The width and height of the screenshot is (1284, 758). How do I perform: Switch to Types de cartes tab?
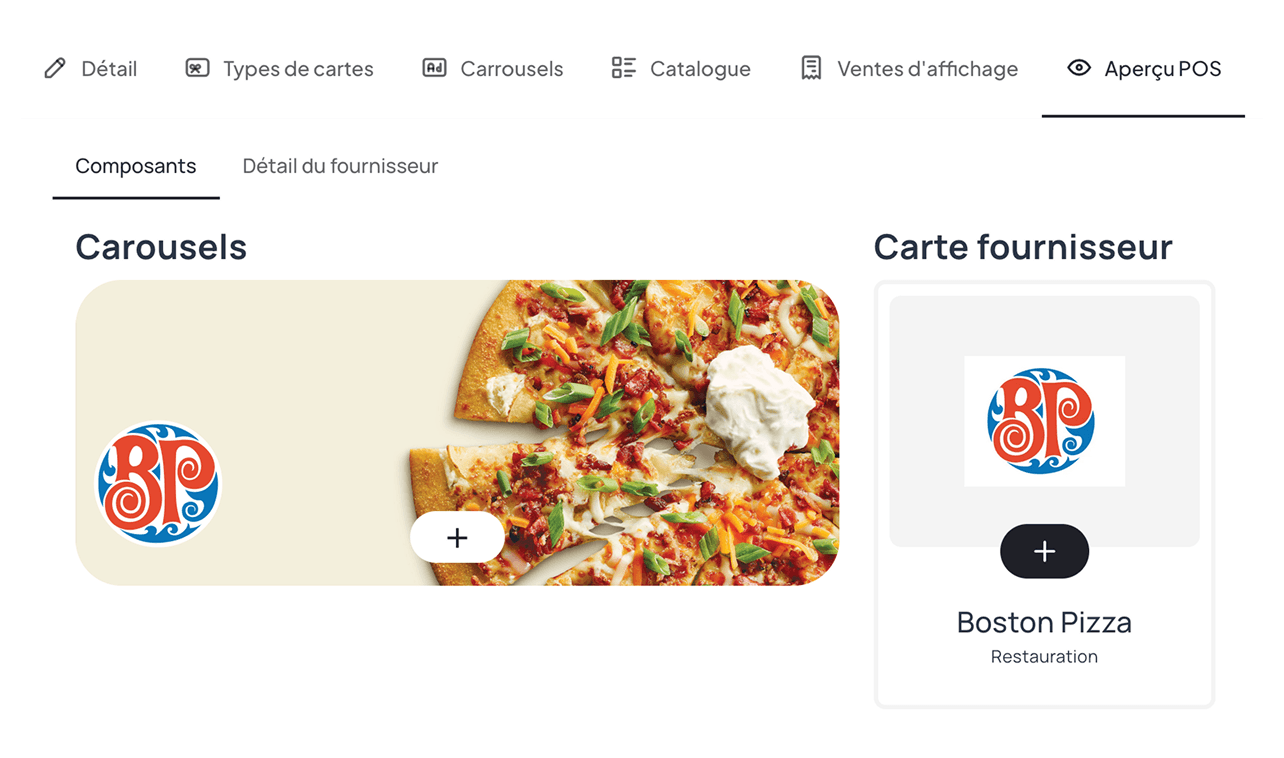coord(280,69)
